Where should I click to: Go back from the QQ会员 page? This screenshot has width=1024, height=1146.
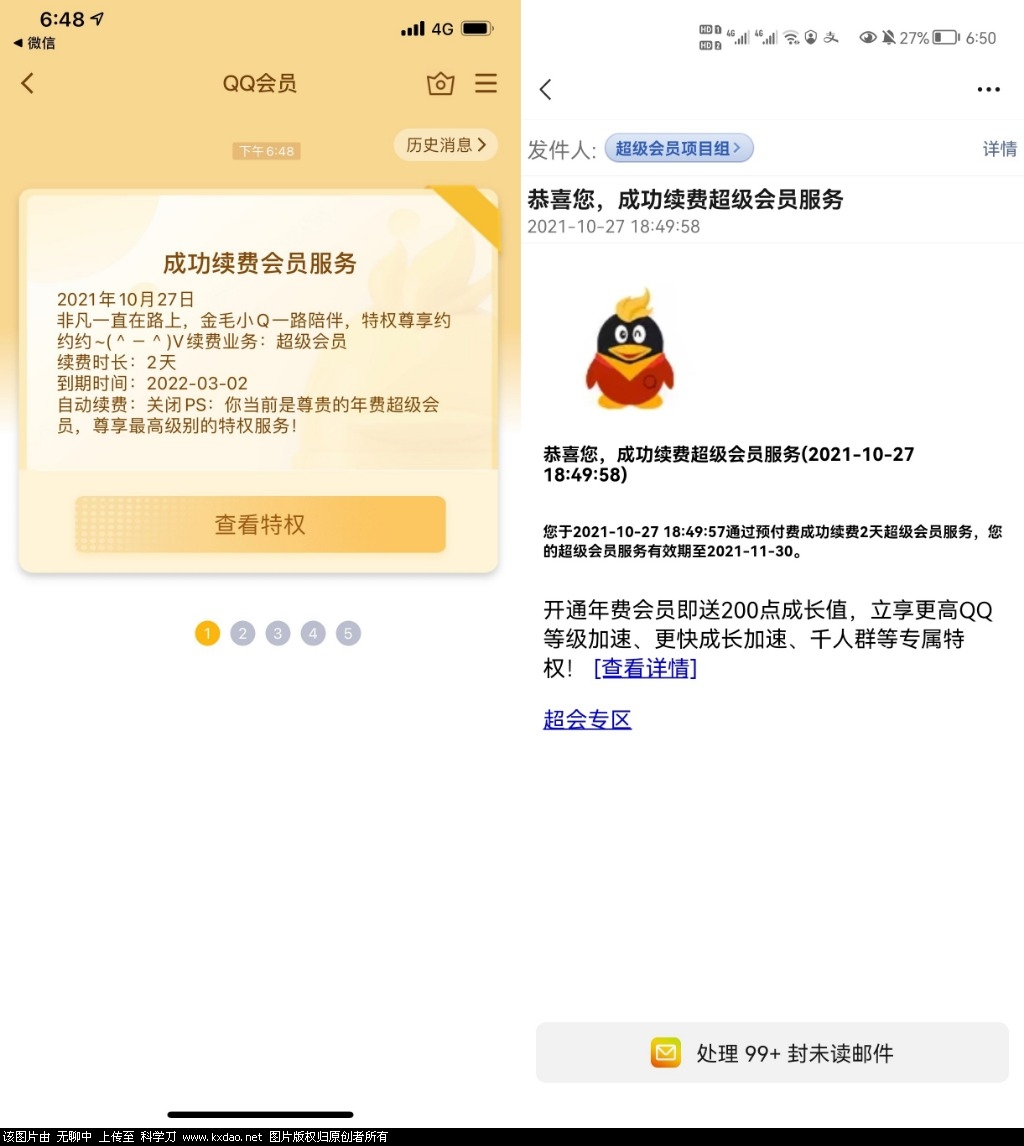coord(28,84)
